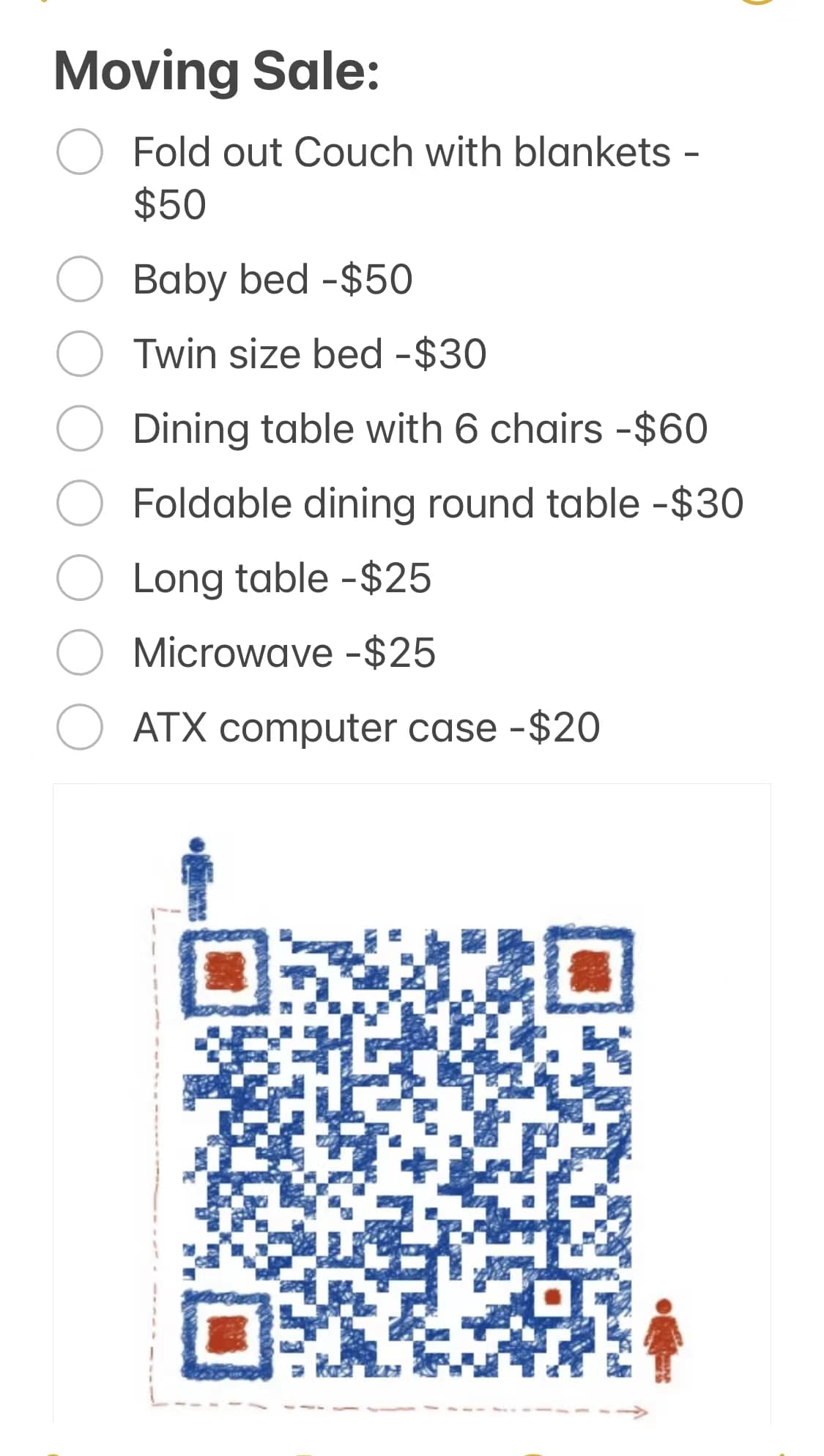Check off the Long table item
The width and height of the screenshot is (824, 1456).
[x=79, y=578]
